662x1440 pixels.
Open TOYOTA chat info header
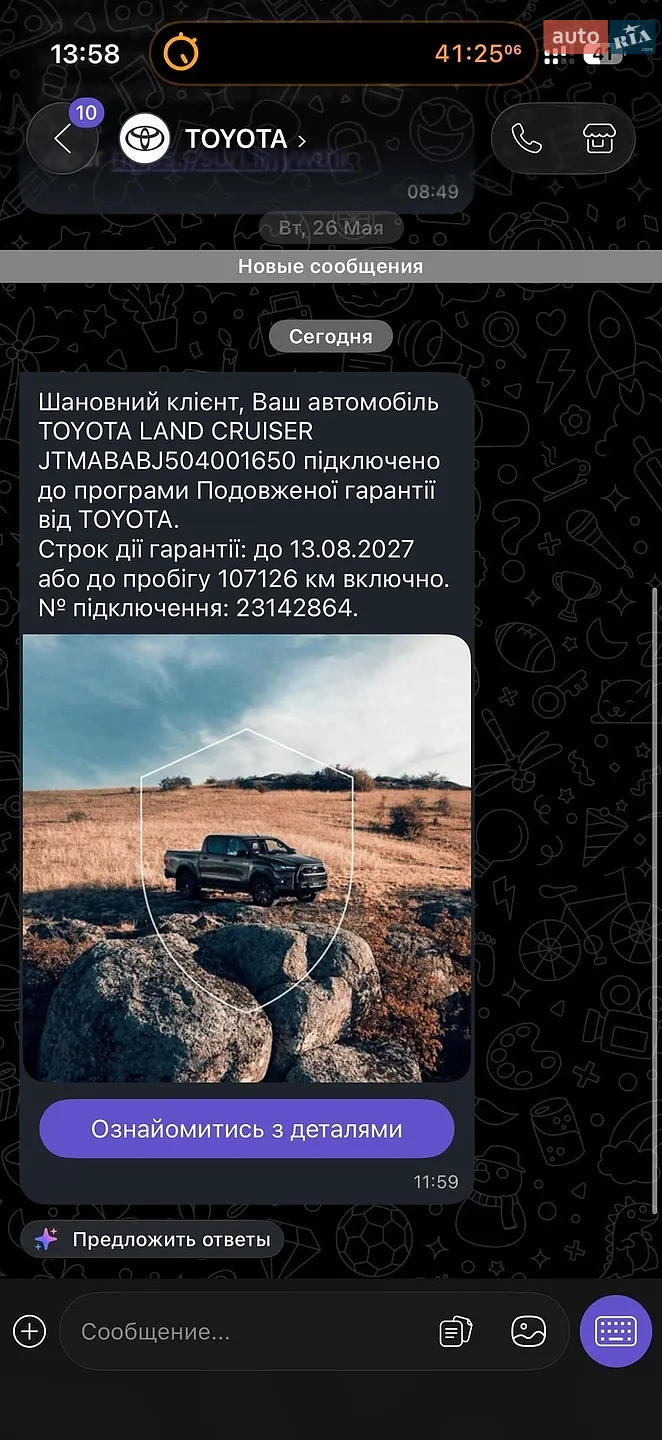[x=214, y=139]
